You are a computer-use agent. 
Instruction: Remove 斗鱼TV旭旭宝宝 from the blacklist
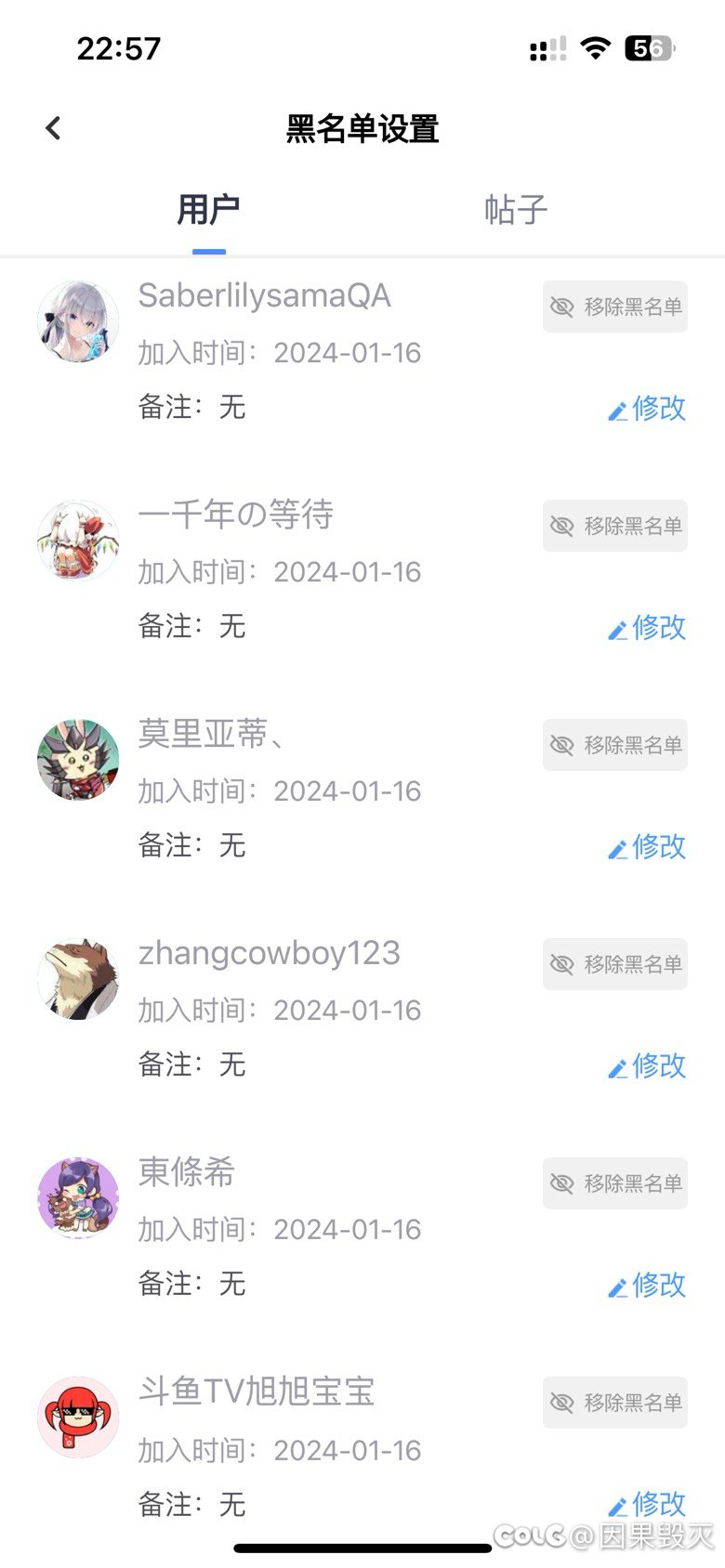(615, 1403)
